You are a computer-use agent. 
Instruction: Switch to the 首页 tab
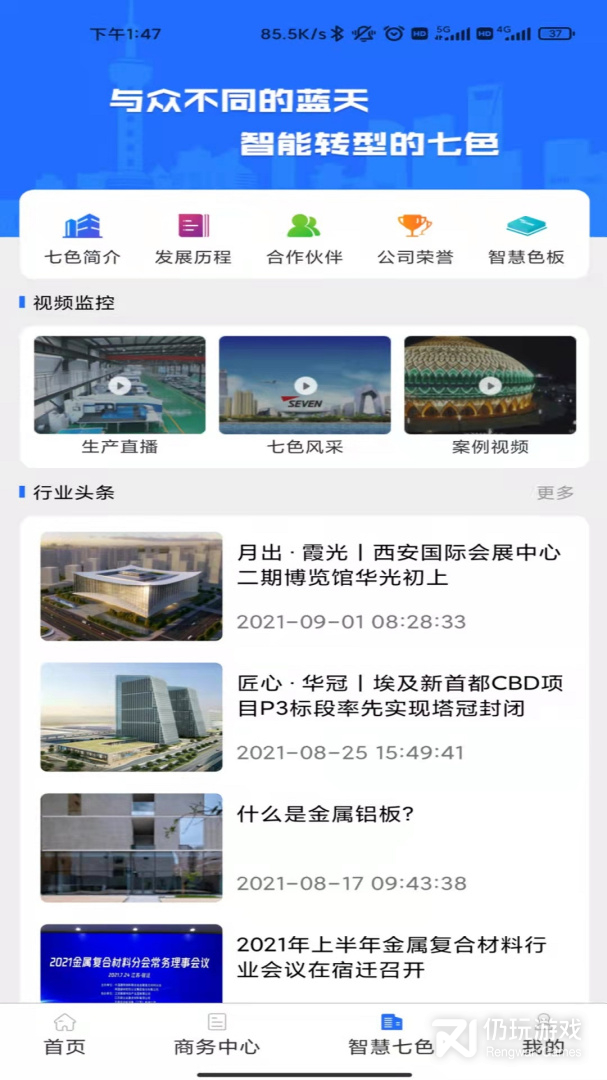coord(65,1034)
